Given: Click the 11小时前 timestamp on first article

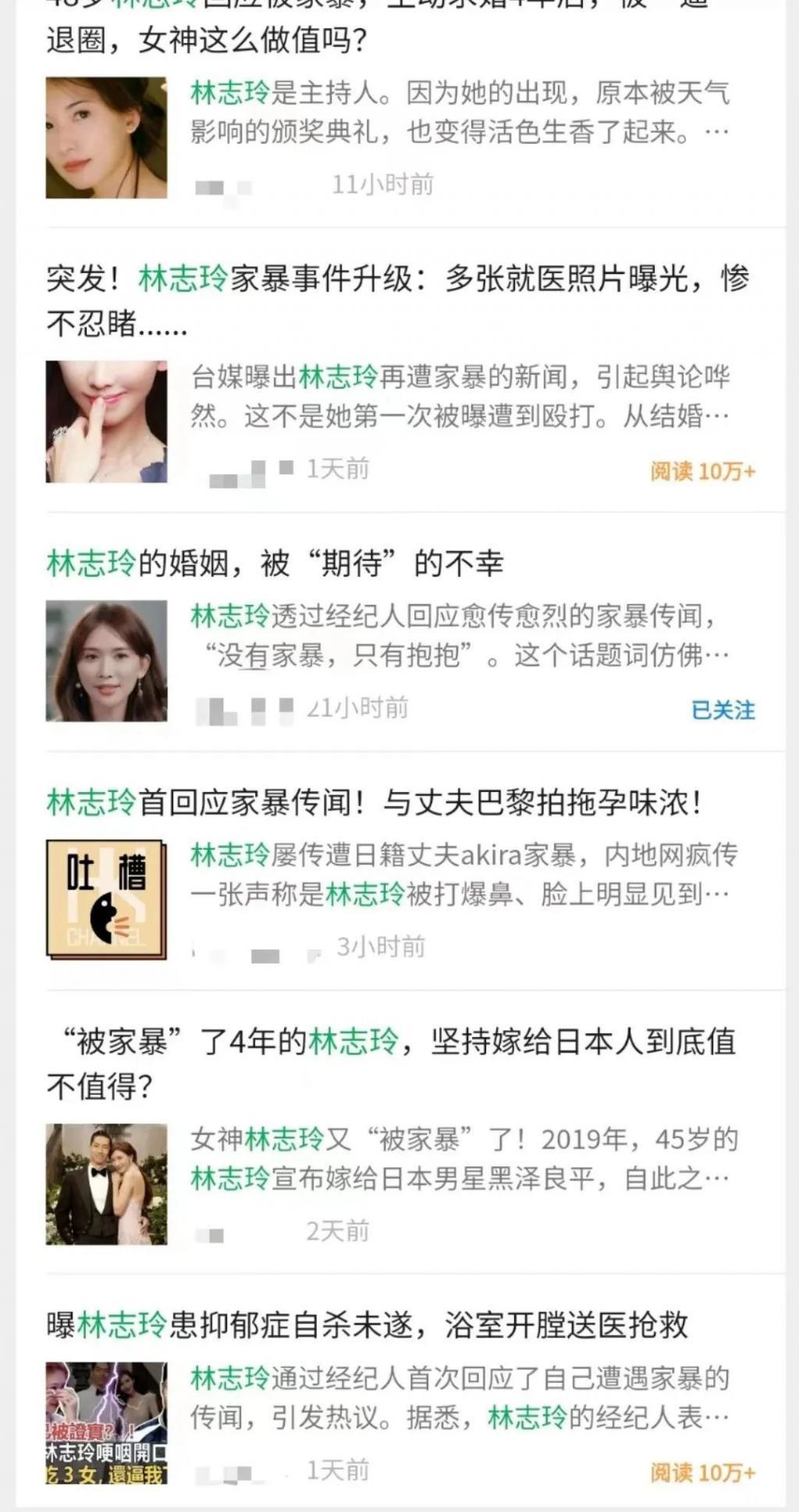Looking at the screenshot, I should click(x=384, y=184).
